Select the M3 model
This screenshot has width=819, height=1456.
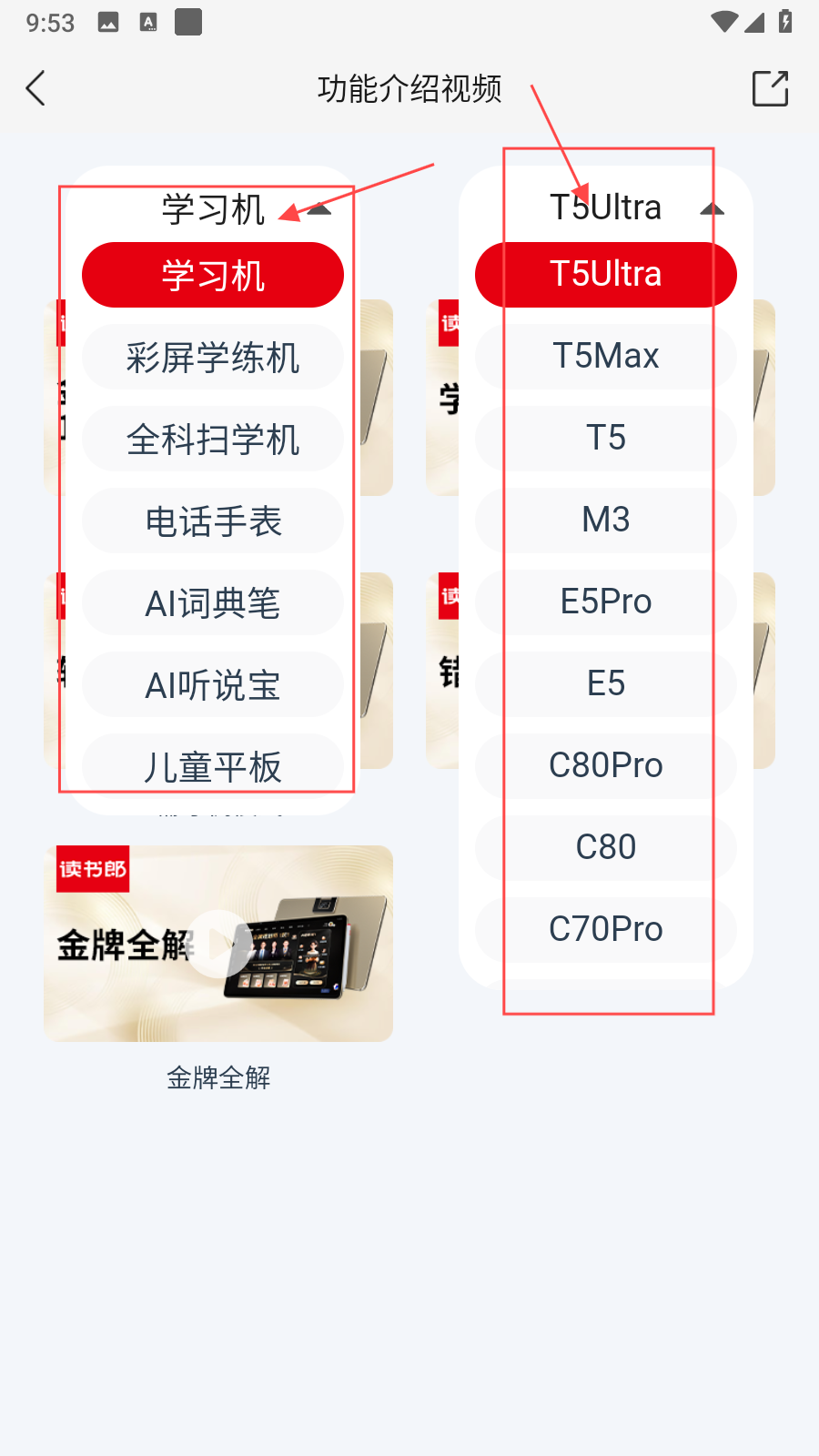point(606,520)
